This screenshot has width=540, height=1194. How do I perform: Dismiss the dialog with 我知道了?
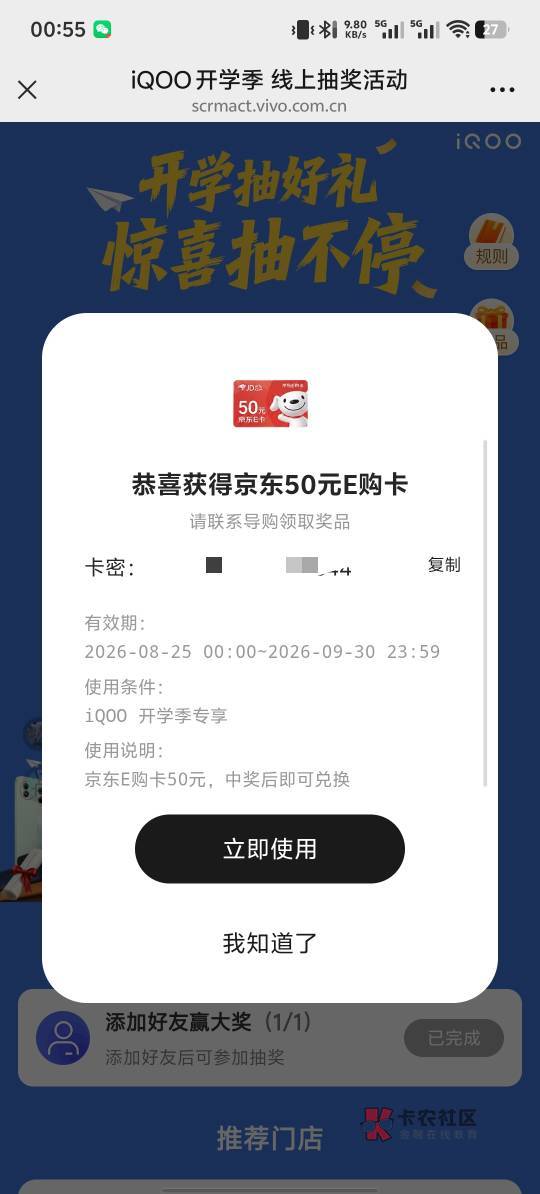270,943
